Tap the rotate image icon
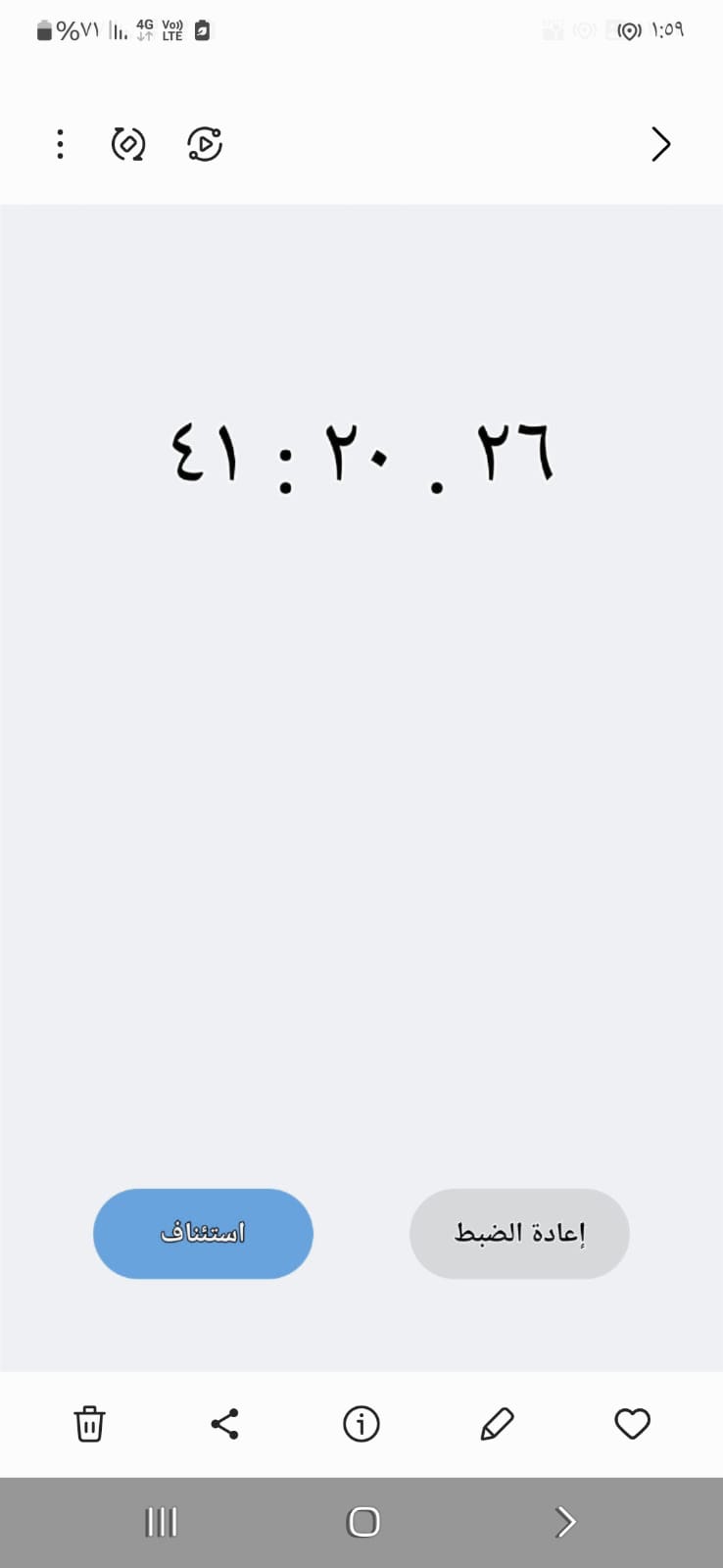Image resolution: width=723 pixels, height=1568 pixels. 128,144
